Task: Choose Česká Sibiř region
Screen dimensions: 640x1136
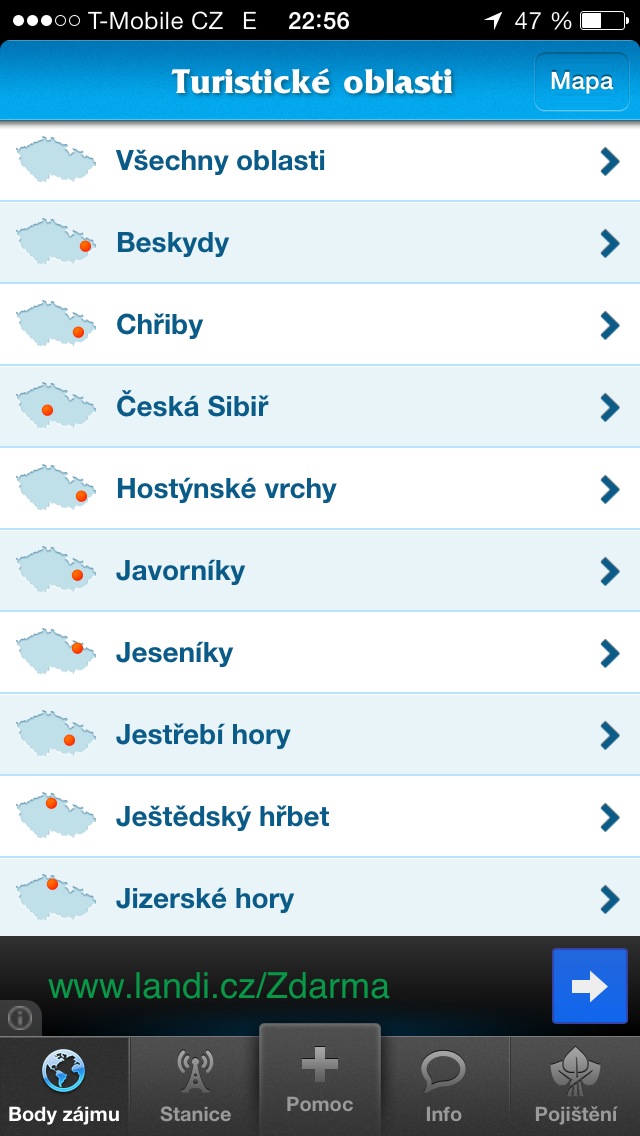Action: [x=320, y=407]
